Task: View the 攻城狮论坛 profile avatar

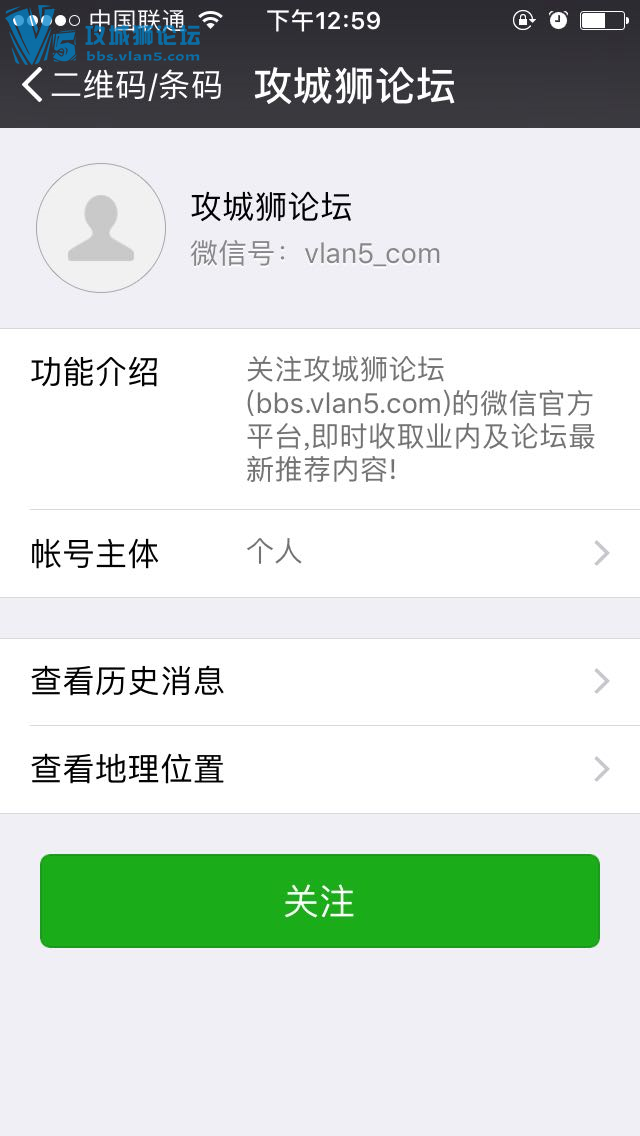Action: click(101, 228)
